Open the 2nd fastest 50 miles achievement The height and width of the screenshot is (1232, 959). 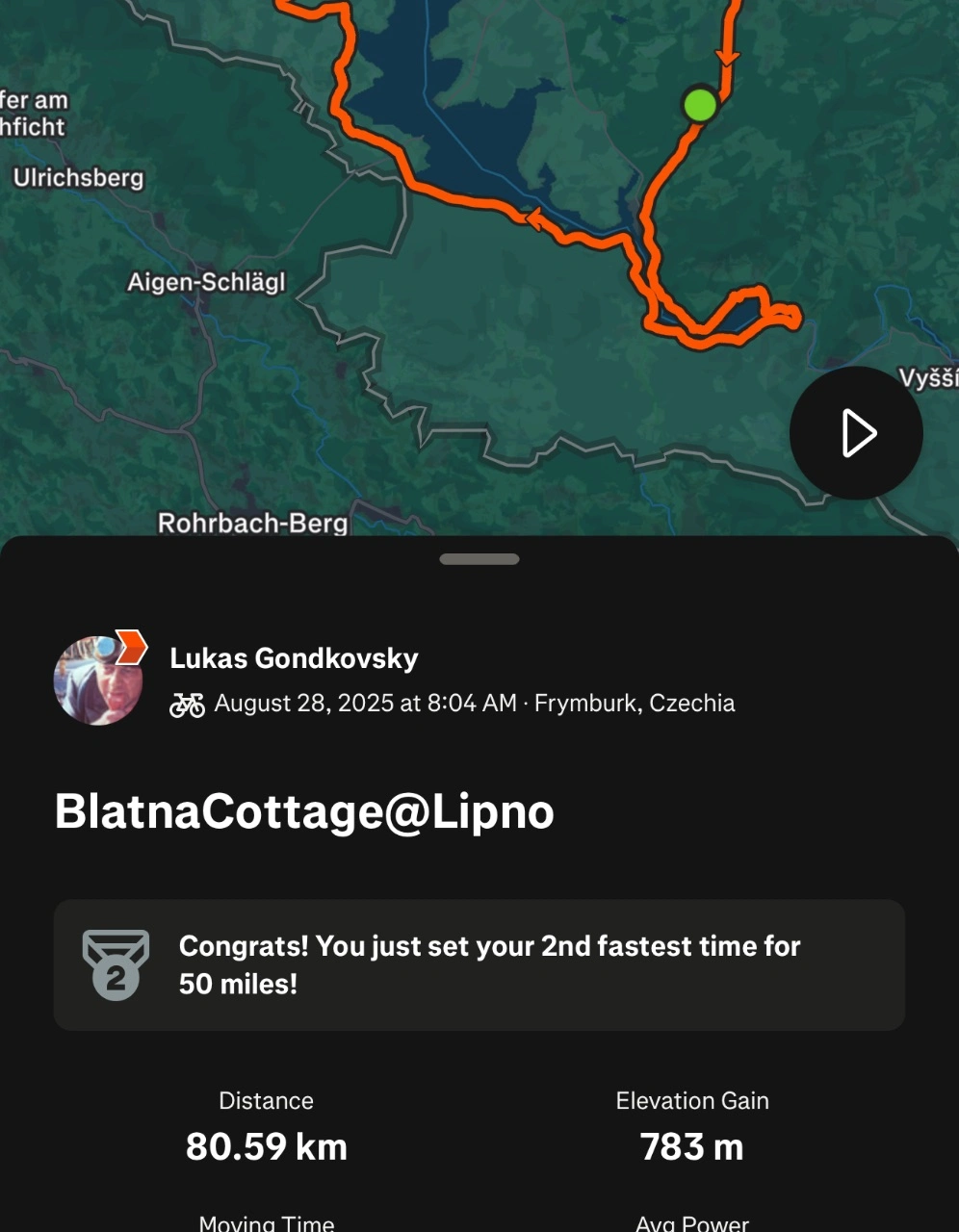tap(479, 964)
